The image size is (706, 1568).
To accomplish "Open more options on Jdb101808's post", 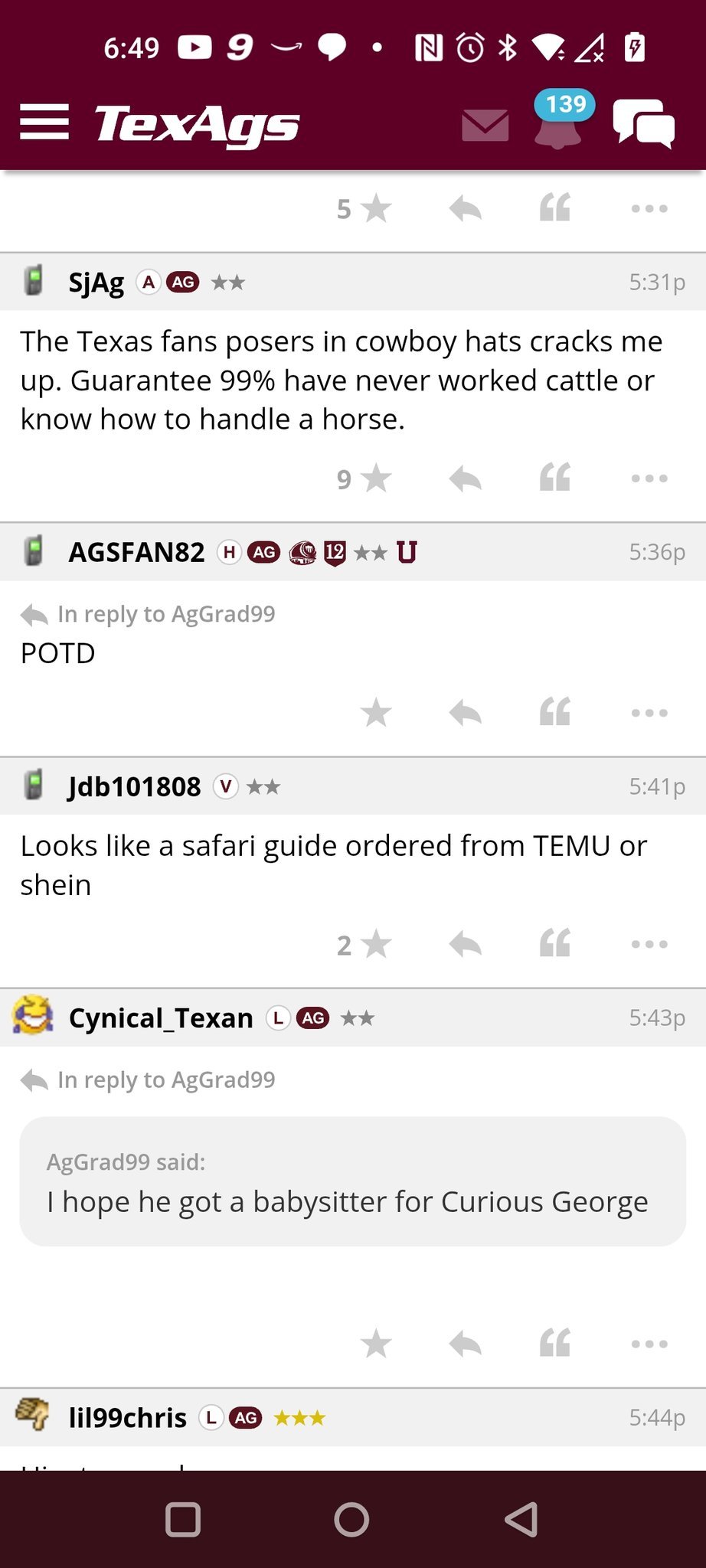I will 649,945.
